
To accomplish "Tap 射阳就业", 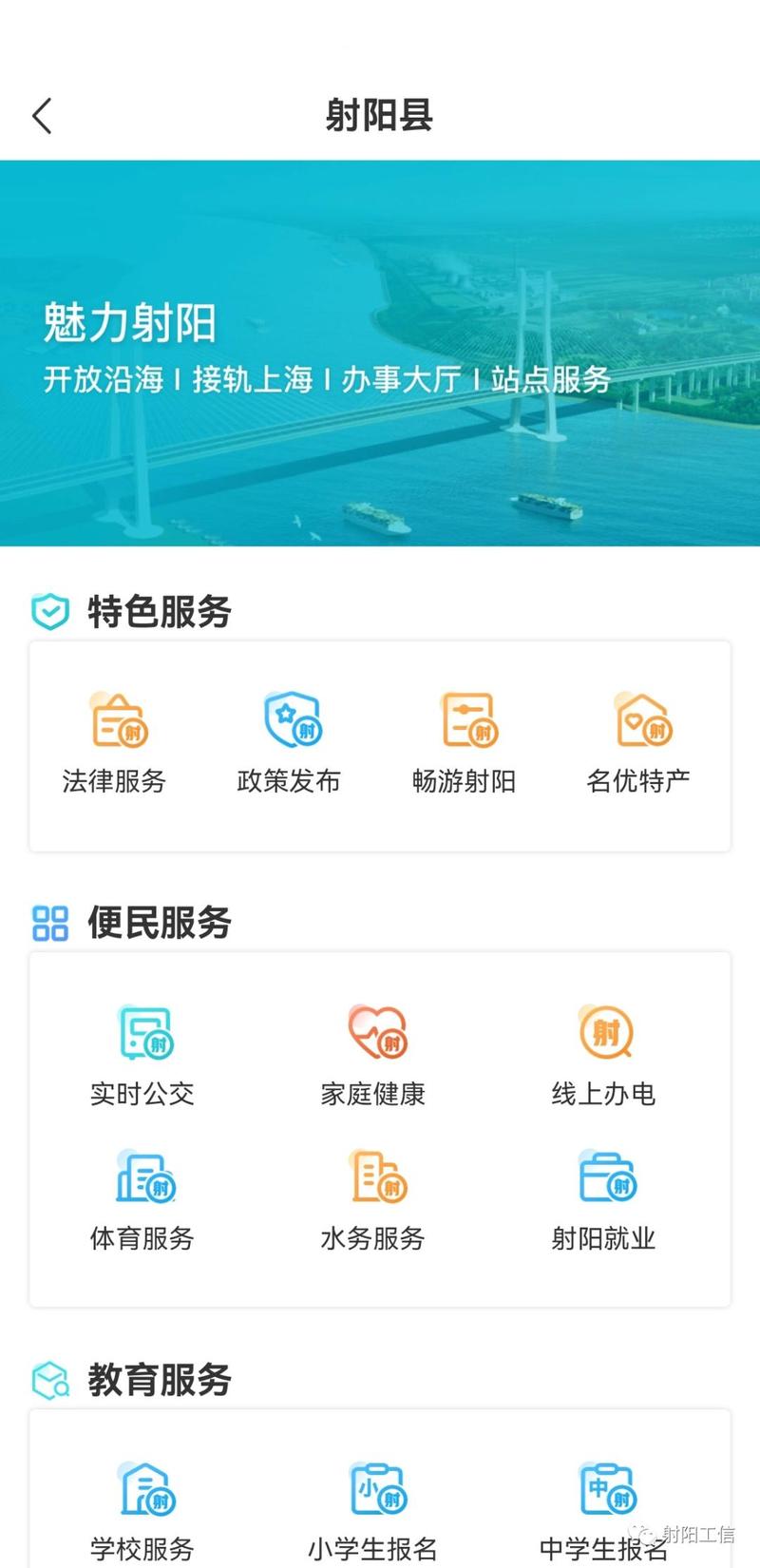I will click(x=604, y=1199).
